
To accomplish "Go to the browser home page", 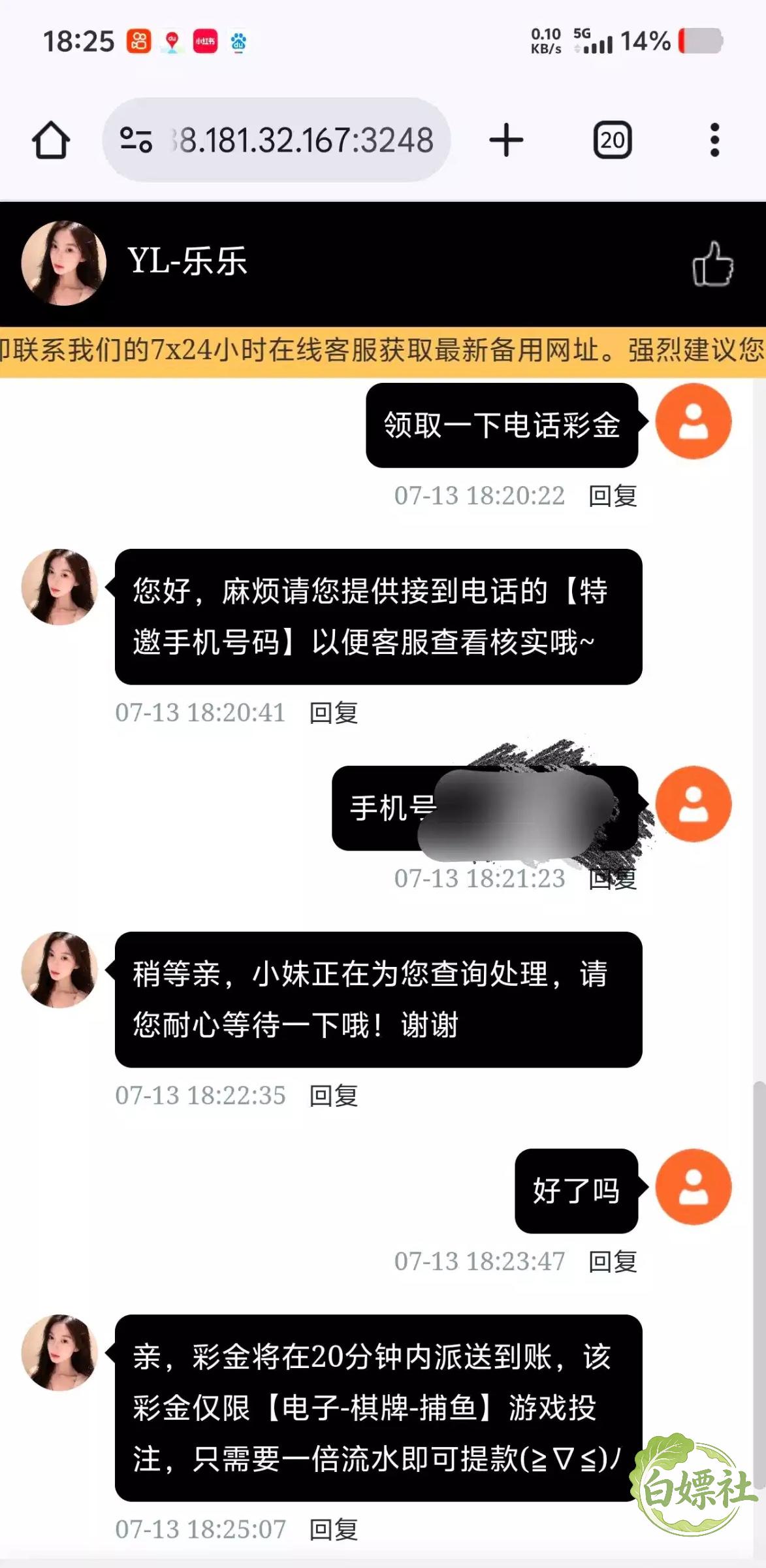I will 51,140.
